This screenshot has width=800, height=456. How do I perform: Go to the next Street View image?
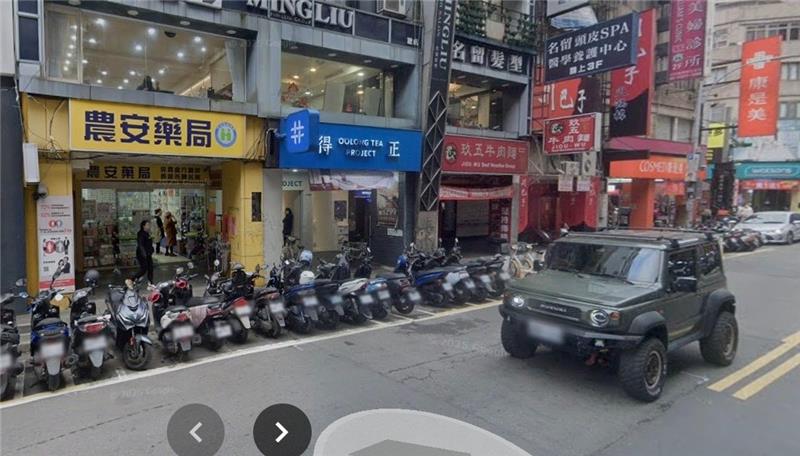tap(281, 432)
